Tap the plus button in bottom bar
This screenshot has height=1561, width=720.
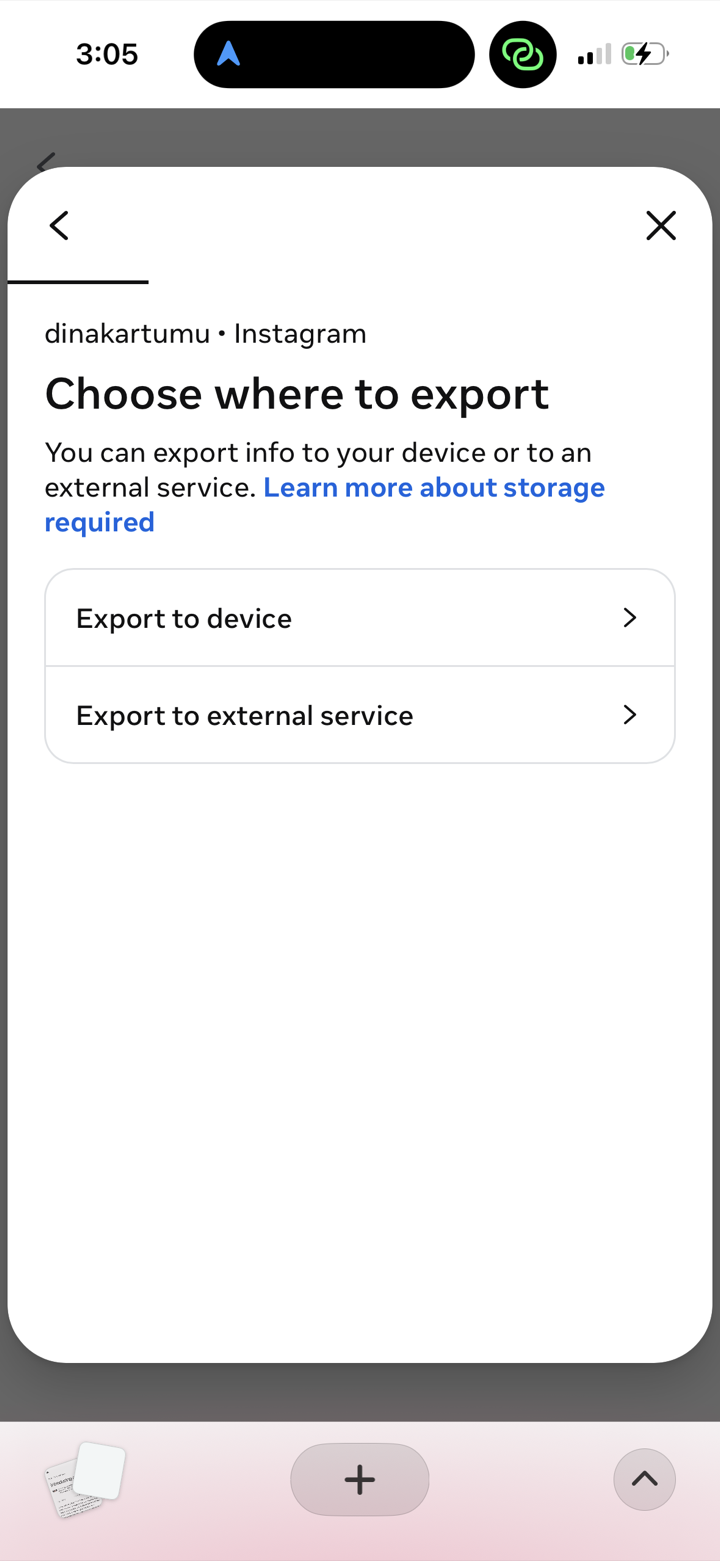pyautogui.click(x=360, y=1480)
